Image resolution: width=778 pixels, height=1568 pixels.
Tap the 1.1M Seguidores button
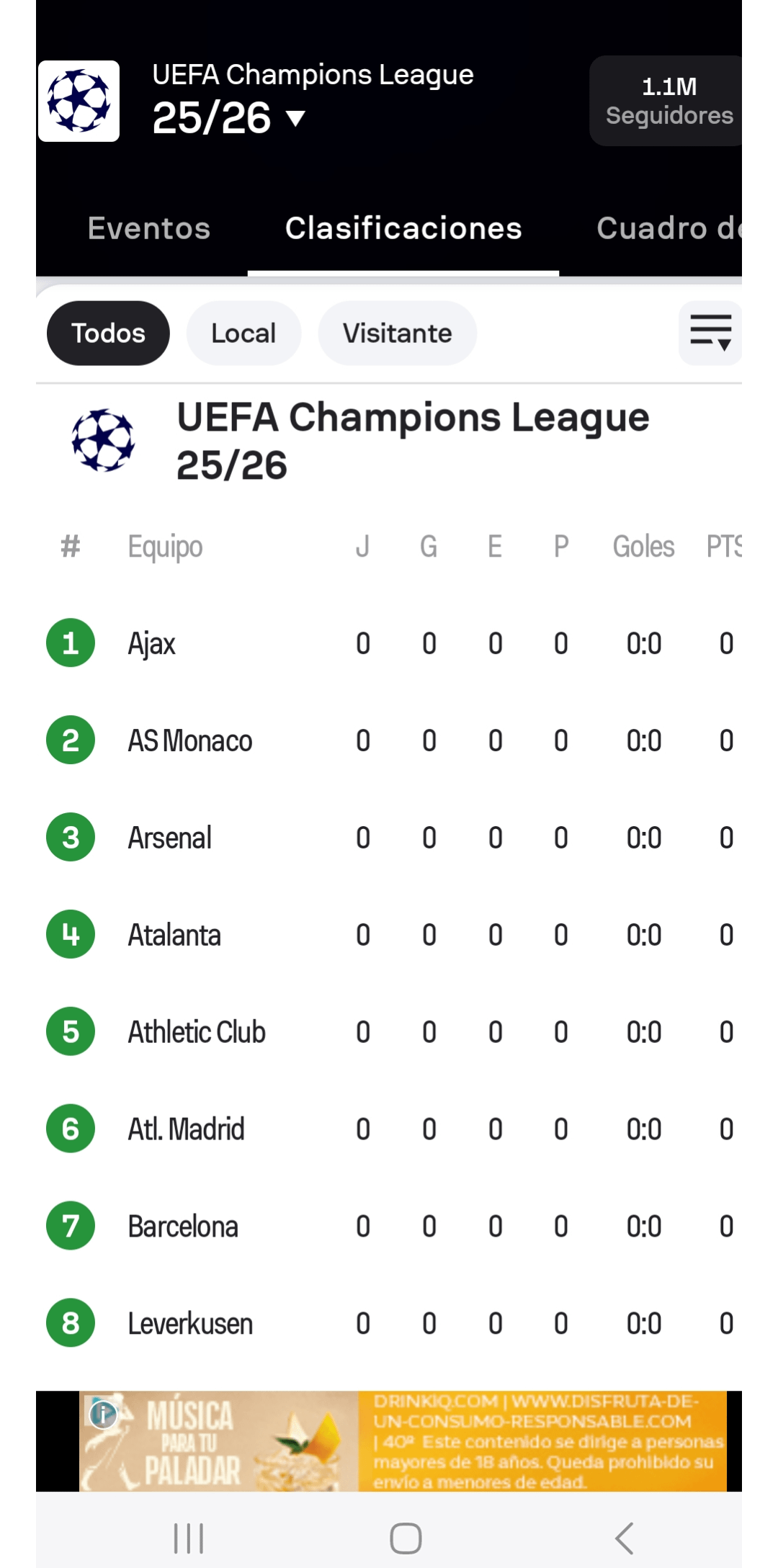668,101
